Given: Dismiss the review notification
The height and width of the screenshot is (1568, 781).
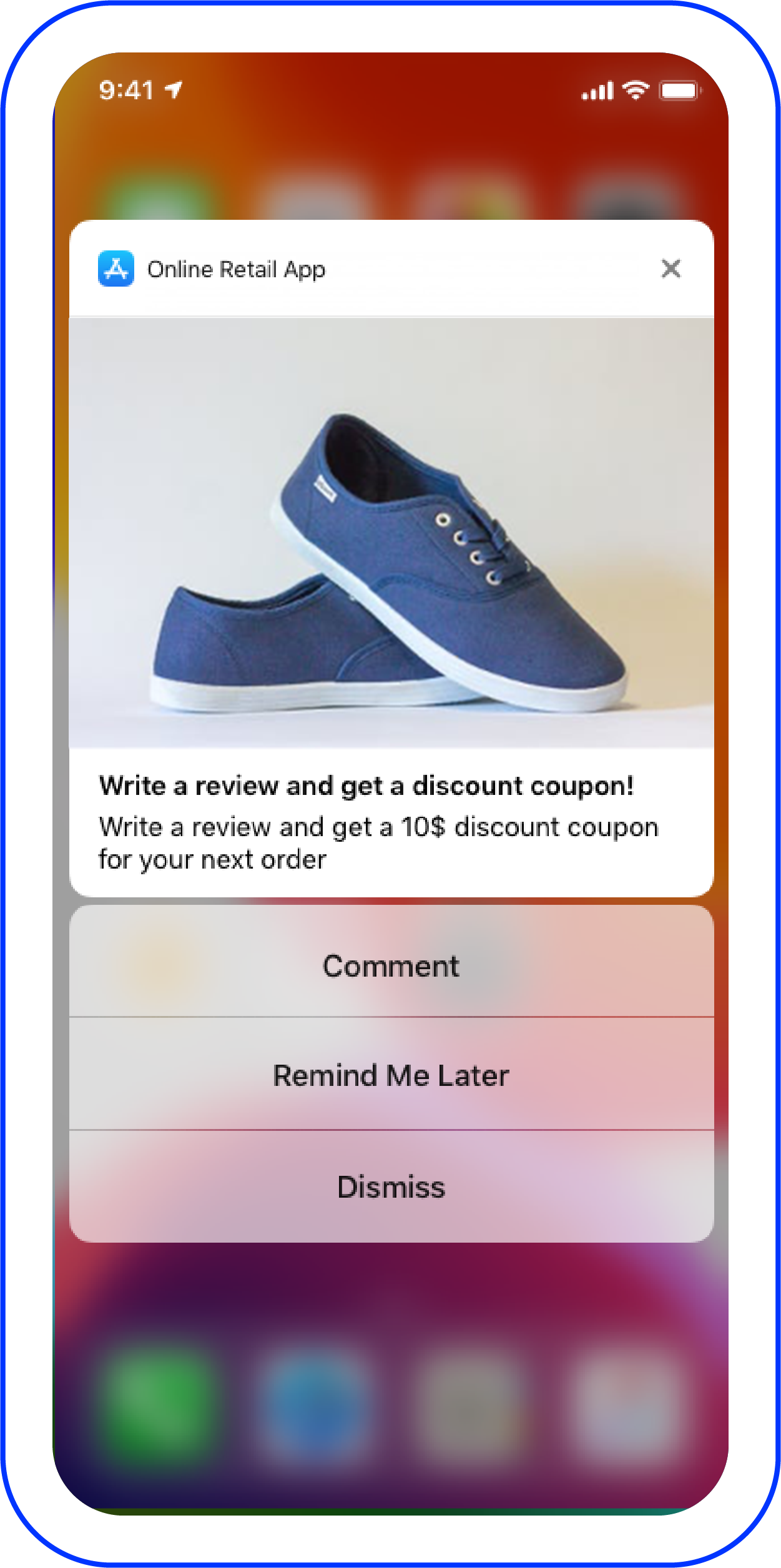Looking at the screenshot, I should coord(391,1186).
